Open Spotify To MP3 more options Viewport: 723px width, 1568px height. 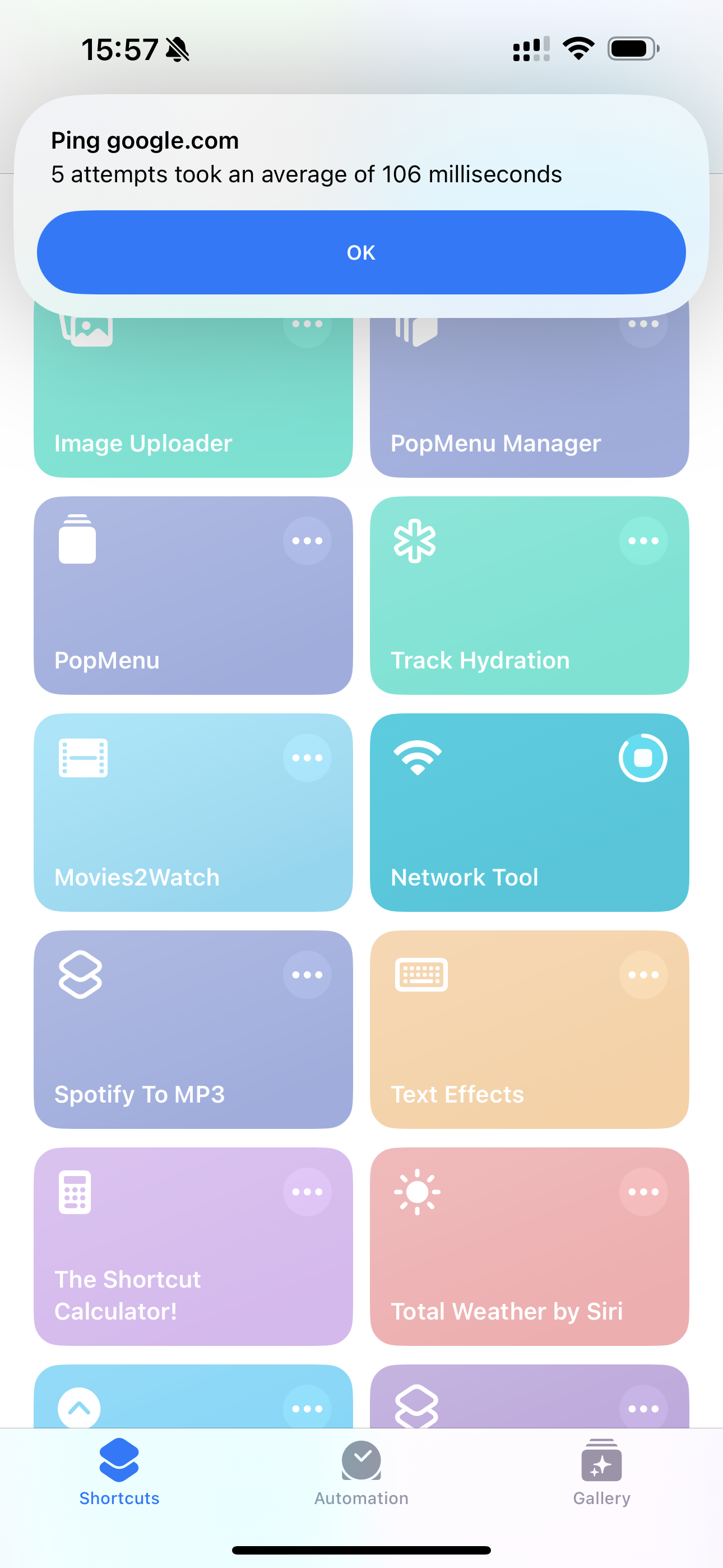307,975
